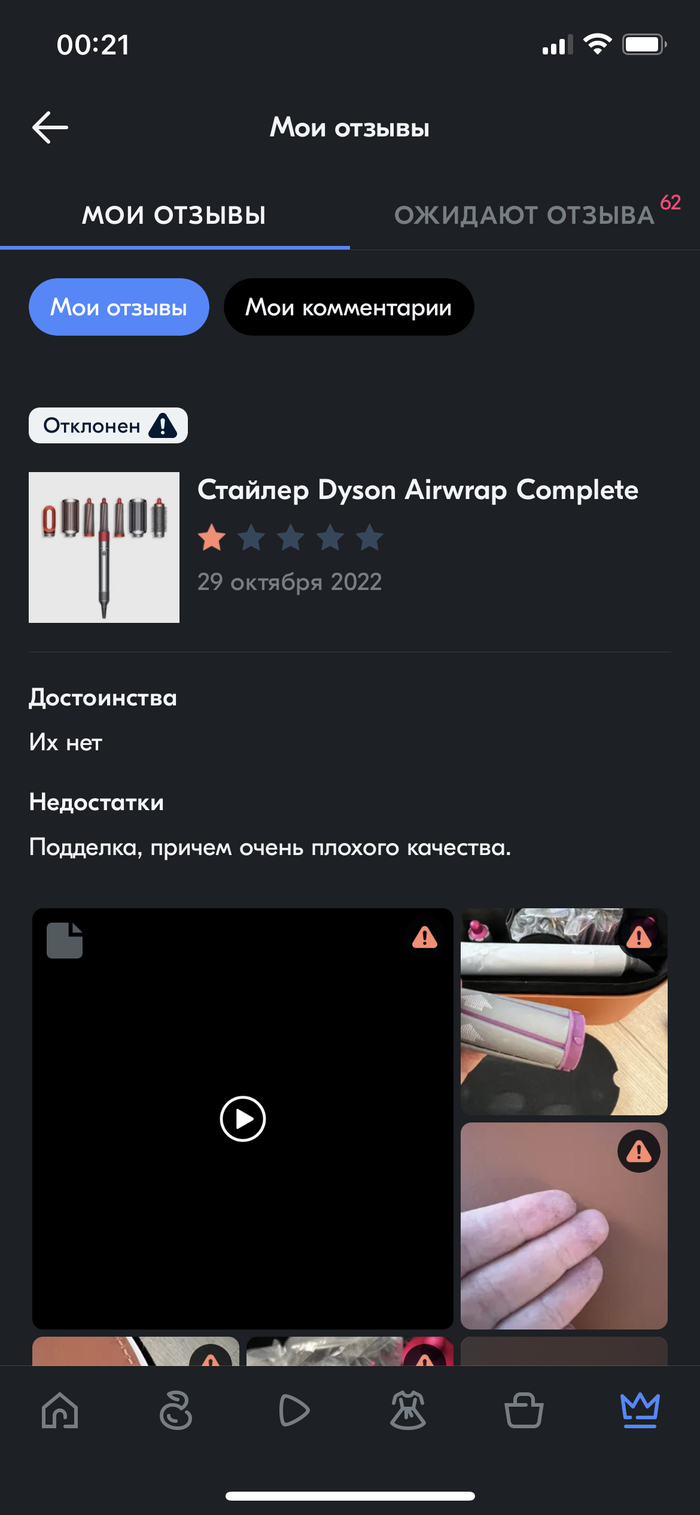
Task: Open the Мои комментарии chip
Action: 348,307
